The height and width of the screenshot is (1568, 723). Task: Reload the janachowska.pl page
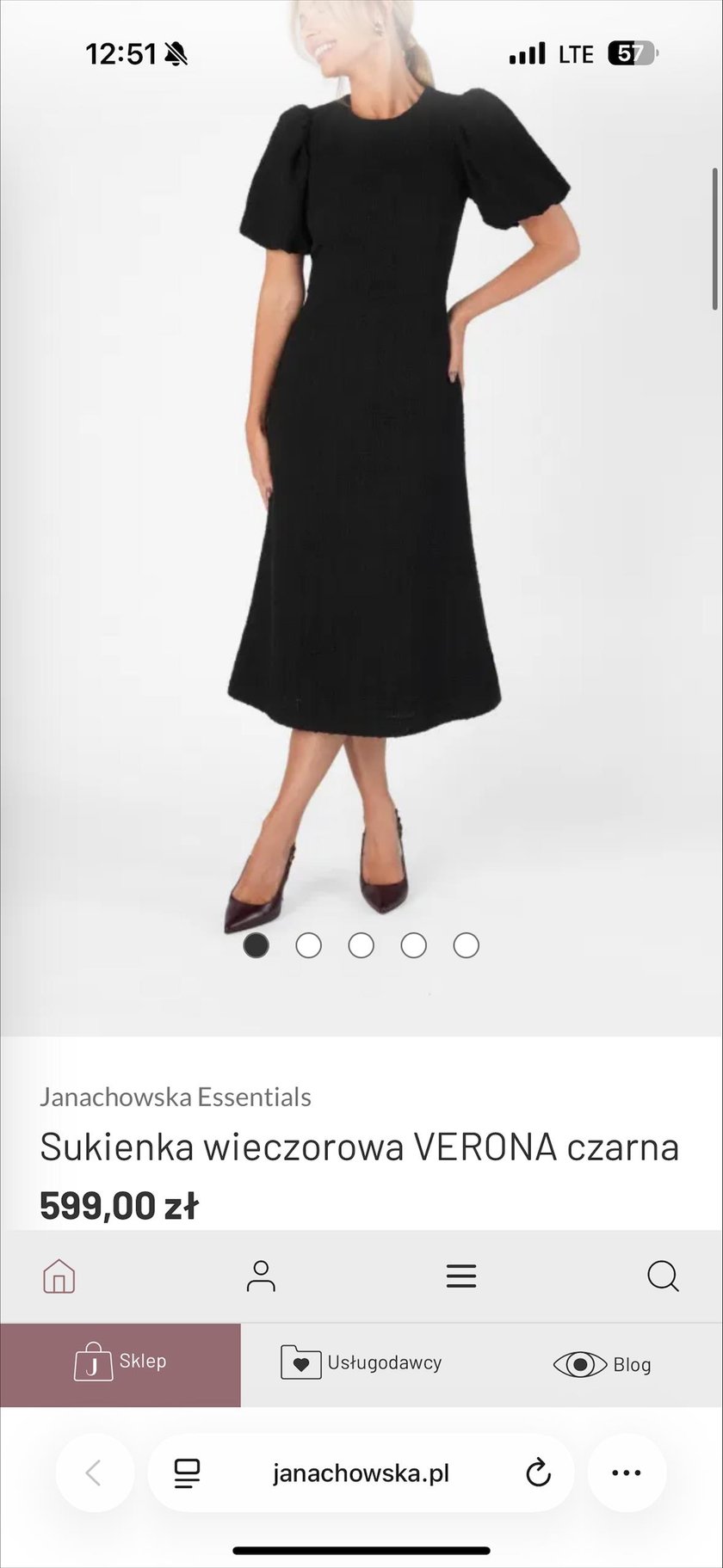pos(538,1473)
